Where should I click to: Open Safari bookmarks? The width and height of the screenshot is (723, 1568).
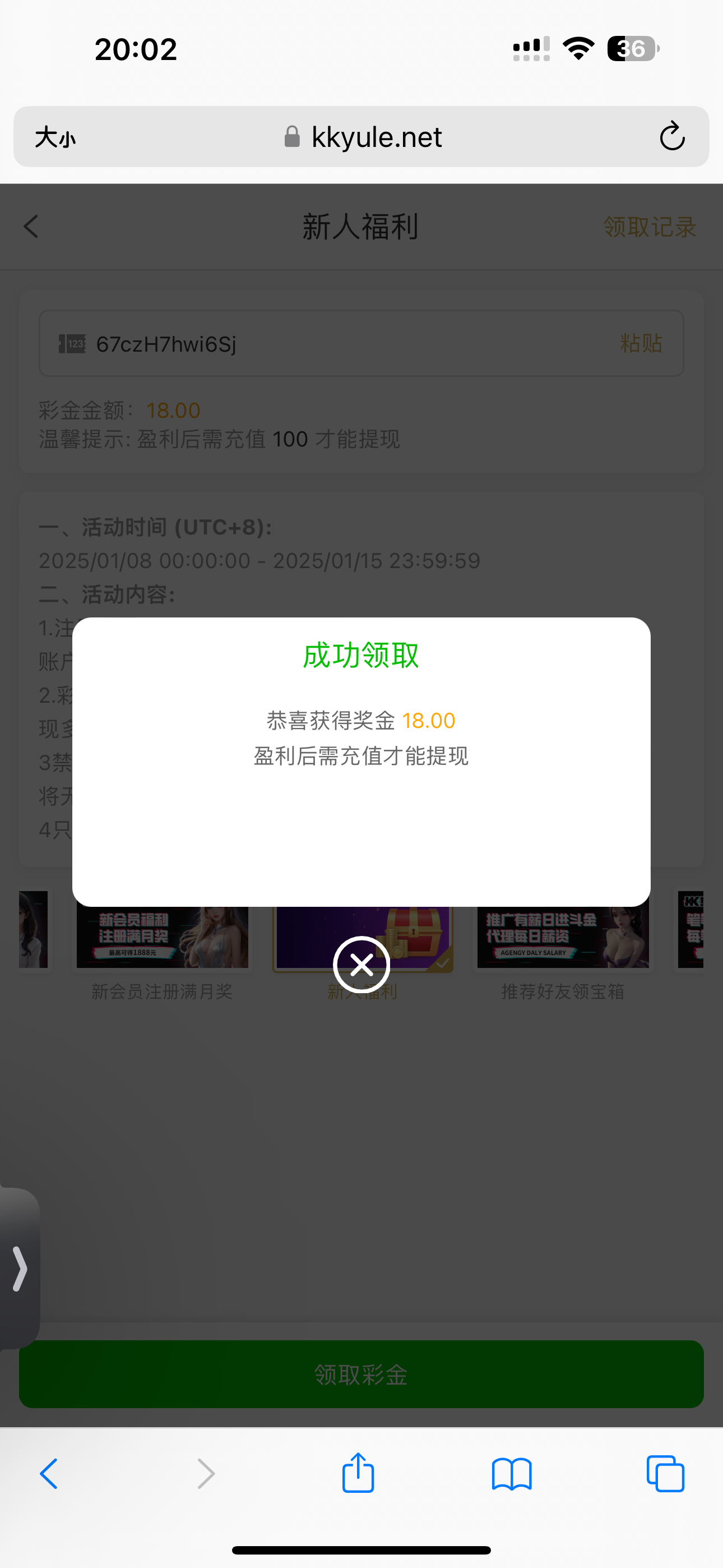pos(511,1474)
